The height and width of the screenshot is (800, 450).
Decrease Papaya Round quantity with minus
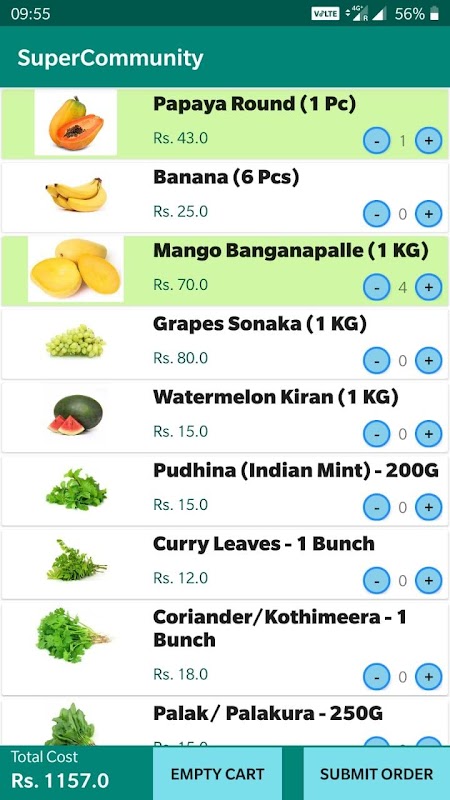[377, 140]
